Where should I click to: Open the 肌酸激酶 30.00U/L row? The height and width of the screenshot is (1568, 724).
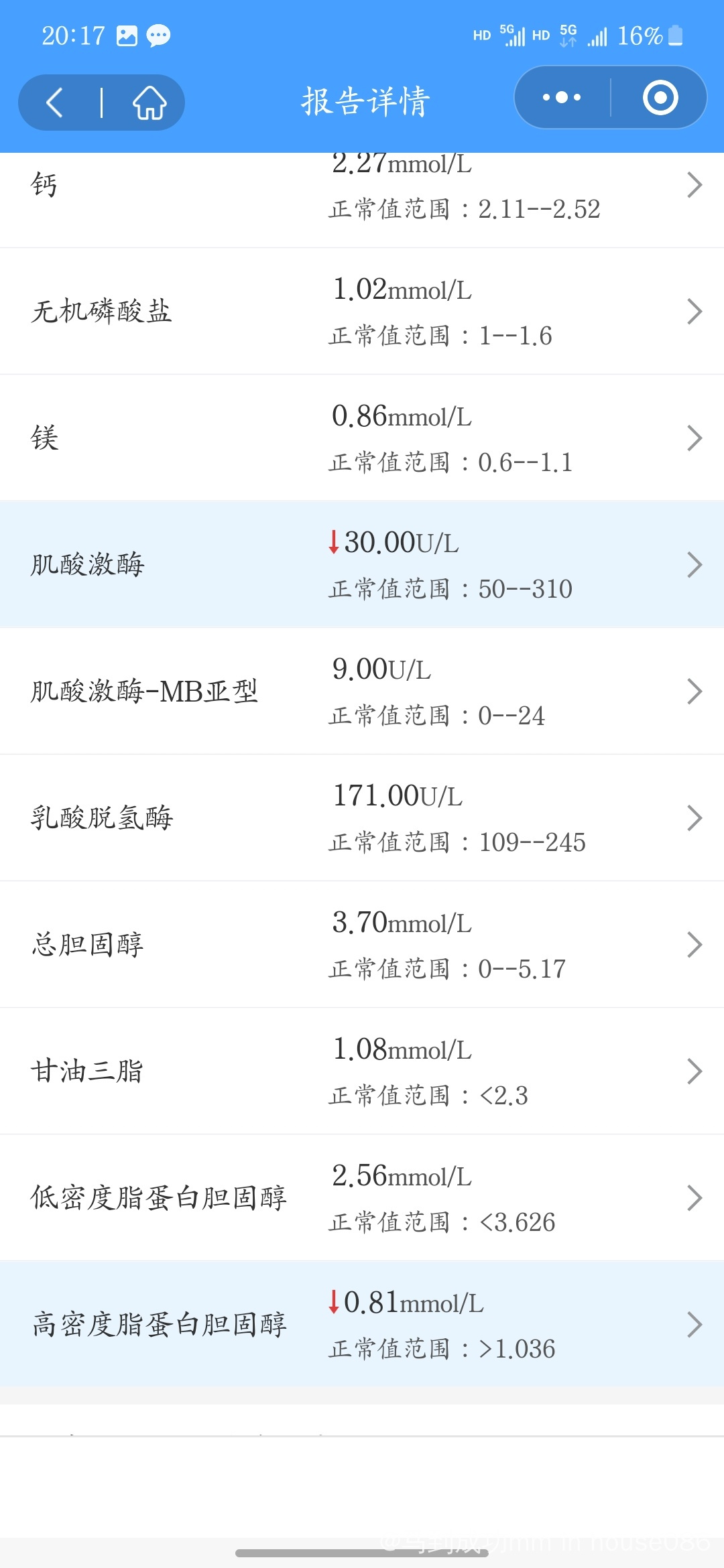pos(362,565)
